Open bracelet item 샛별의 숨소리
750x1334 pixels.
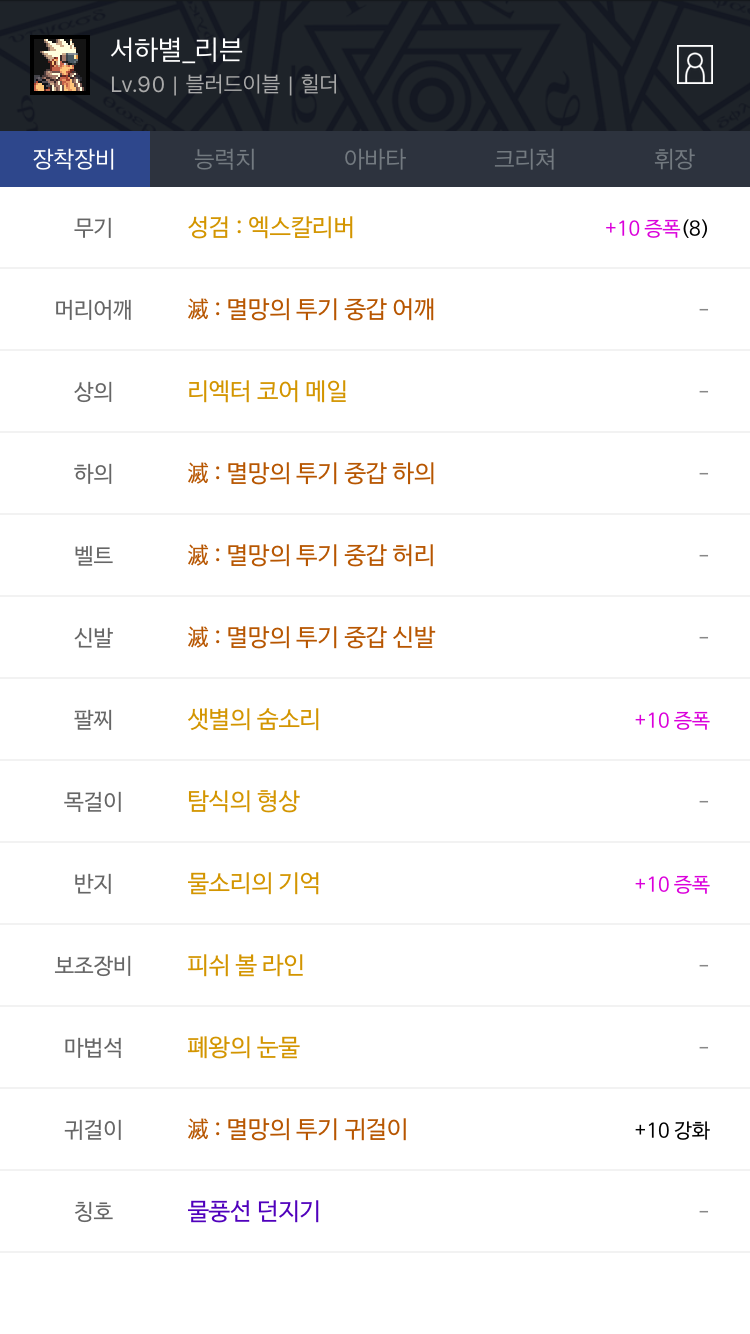point(254,720)
